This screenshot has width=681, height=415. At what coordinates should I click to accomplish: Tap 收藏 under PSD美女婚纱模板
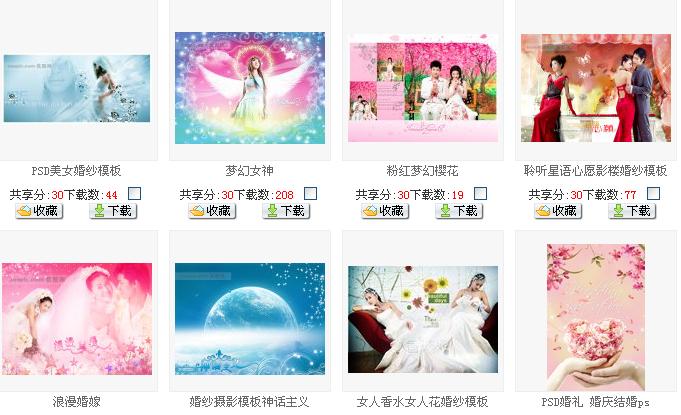tap(38, 211)
